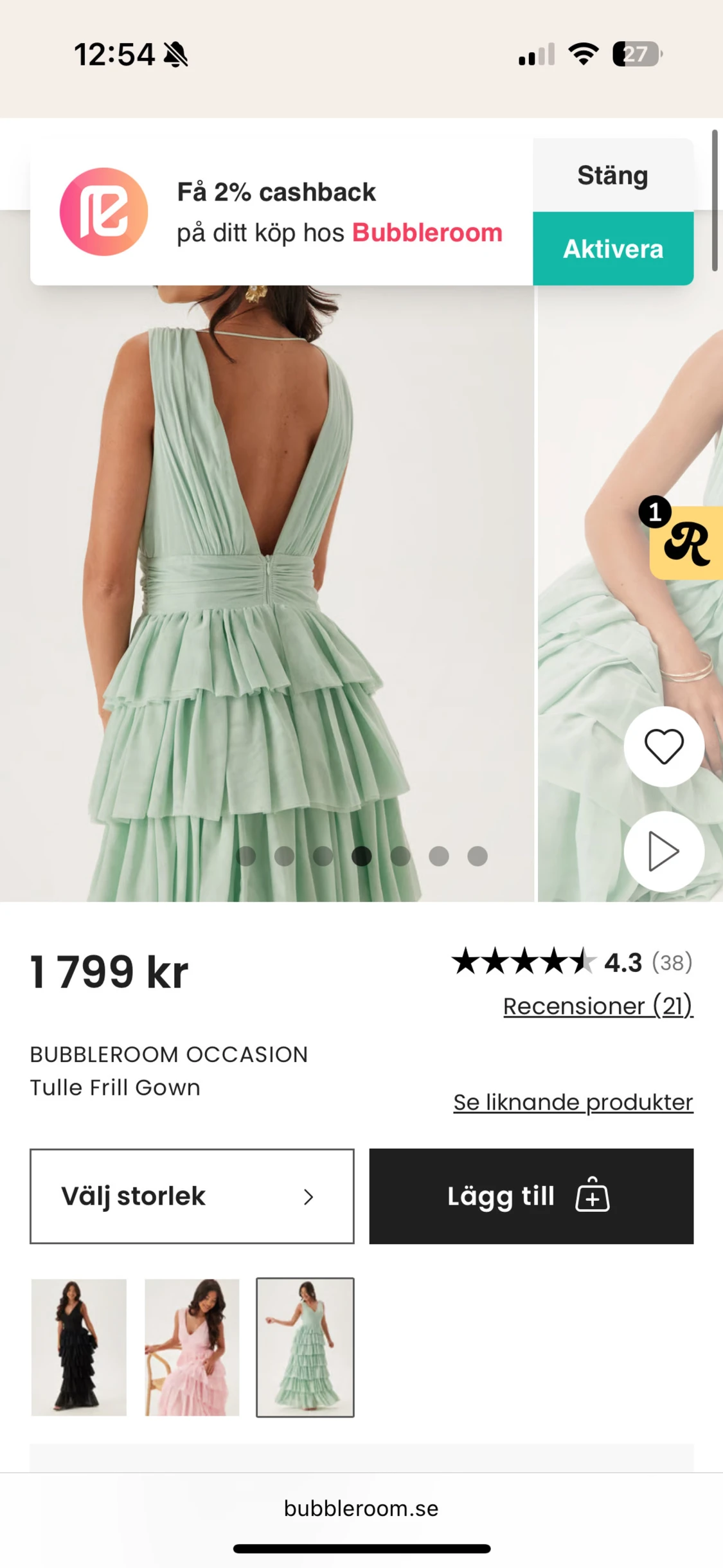Tap the chevron arrow next to Välj storlek
This screenshot has width=723, height=1568.
pos(308,1196)
